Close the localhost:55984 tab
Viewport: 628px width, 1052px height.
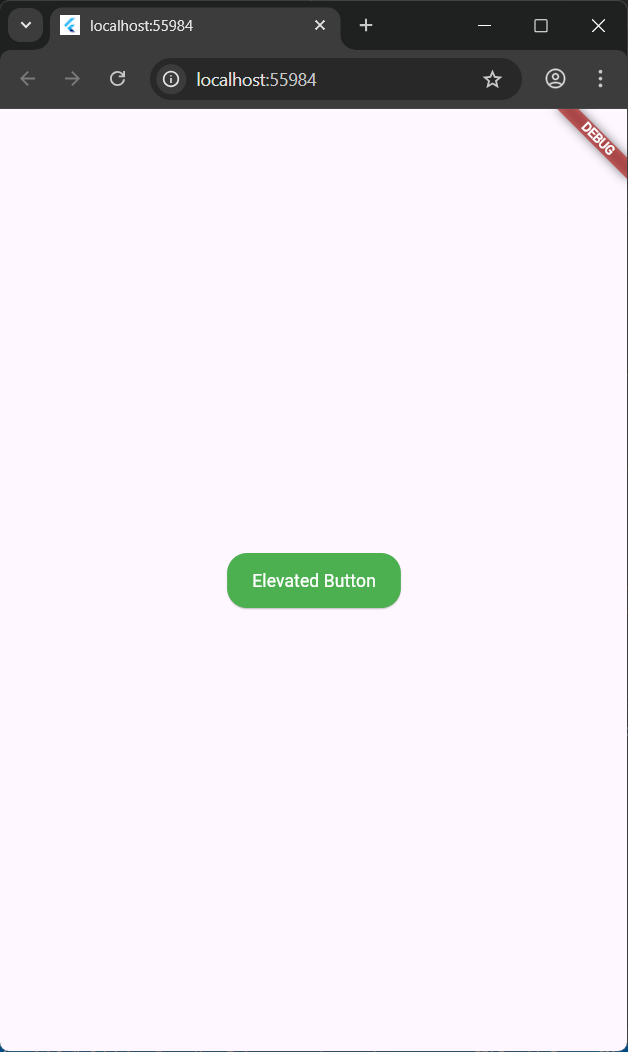(x=320, y=25)
